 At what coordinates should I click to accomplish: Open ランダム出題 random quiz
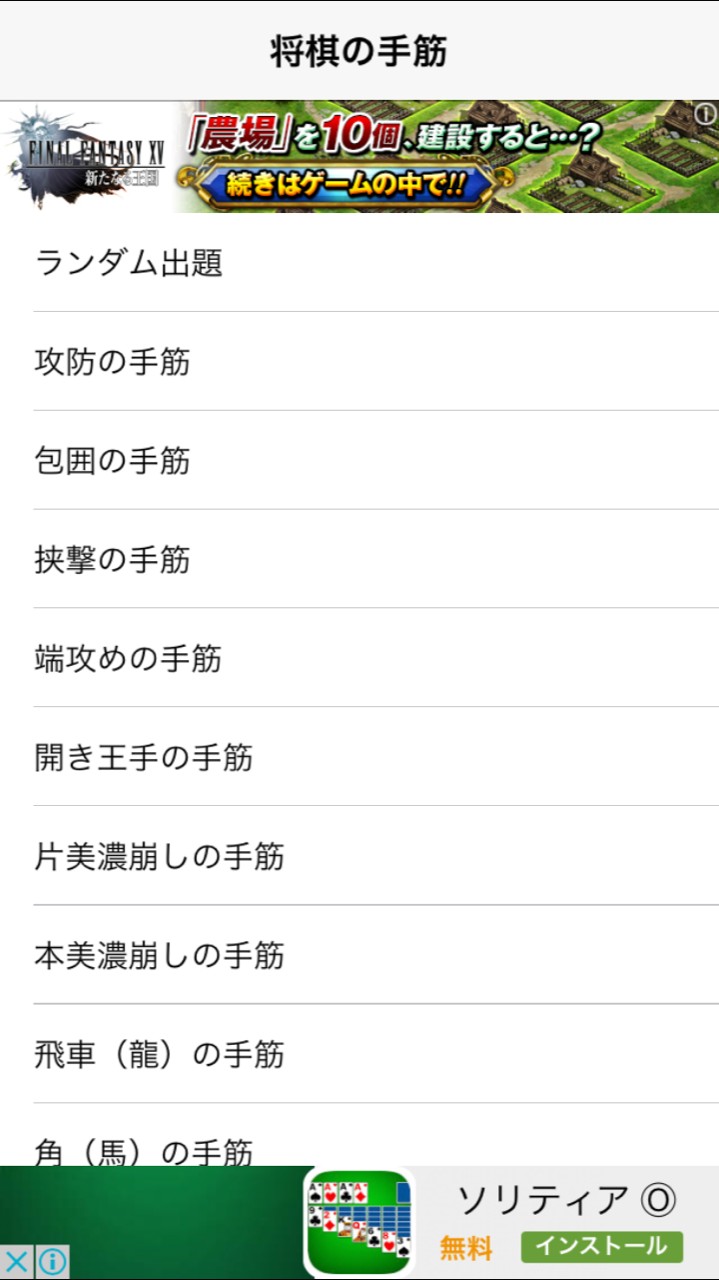[x=359, y=262]
